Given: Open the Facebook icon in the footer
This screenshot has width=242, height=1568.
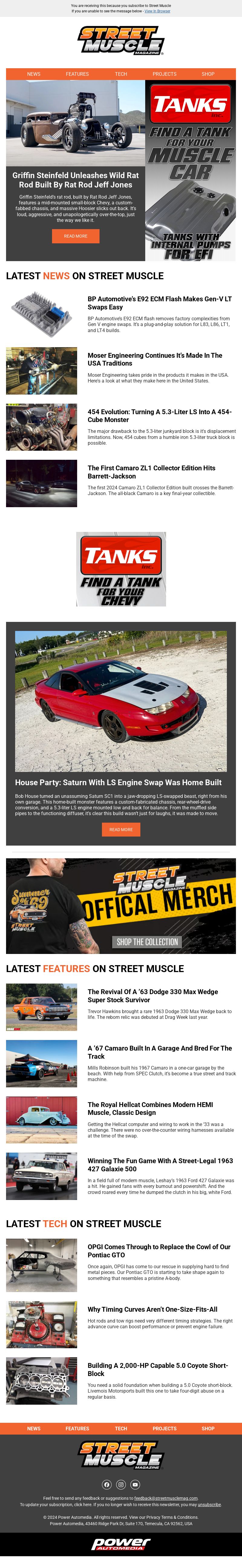Looking at the screenshot, I should (x=107, y=1485).
